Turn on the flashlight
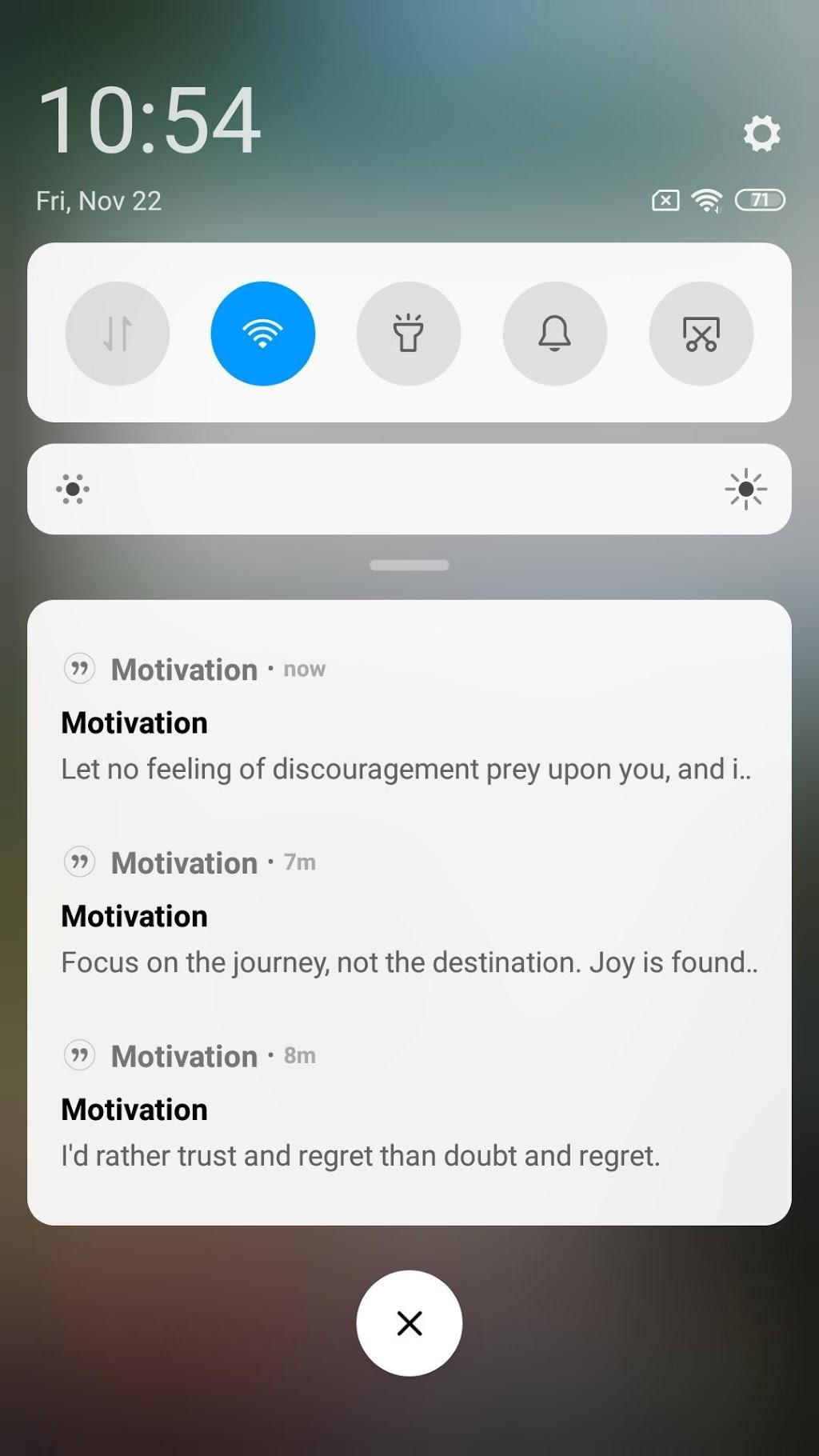This screenshot has width=819, height=1456. coord(409,334)
